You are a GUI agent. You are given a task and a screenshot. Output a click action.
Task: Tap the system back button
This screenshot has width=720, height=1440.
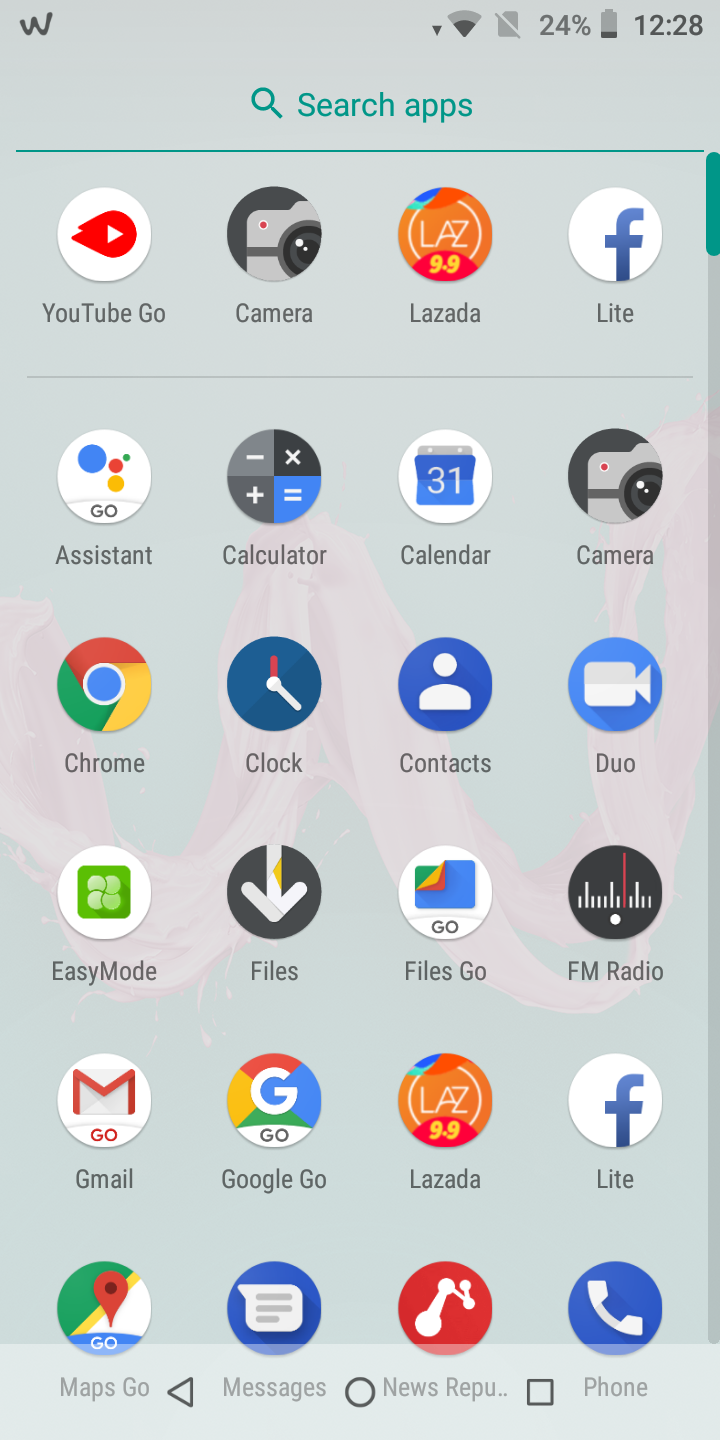coord(180,1392)
